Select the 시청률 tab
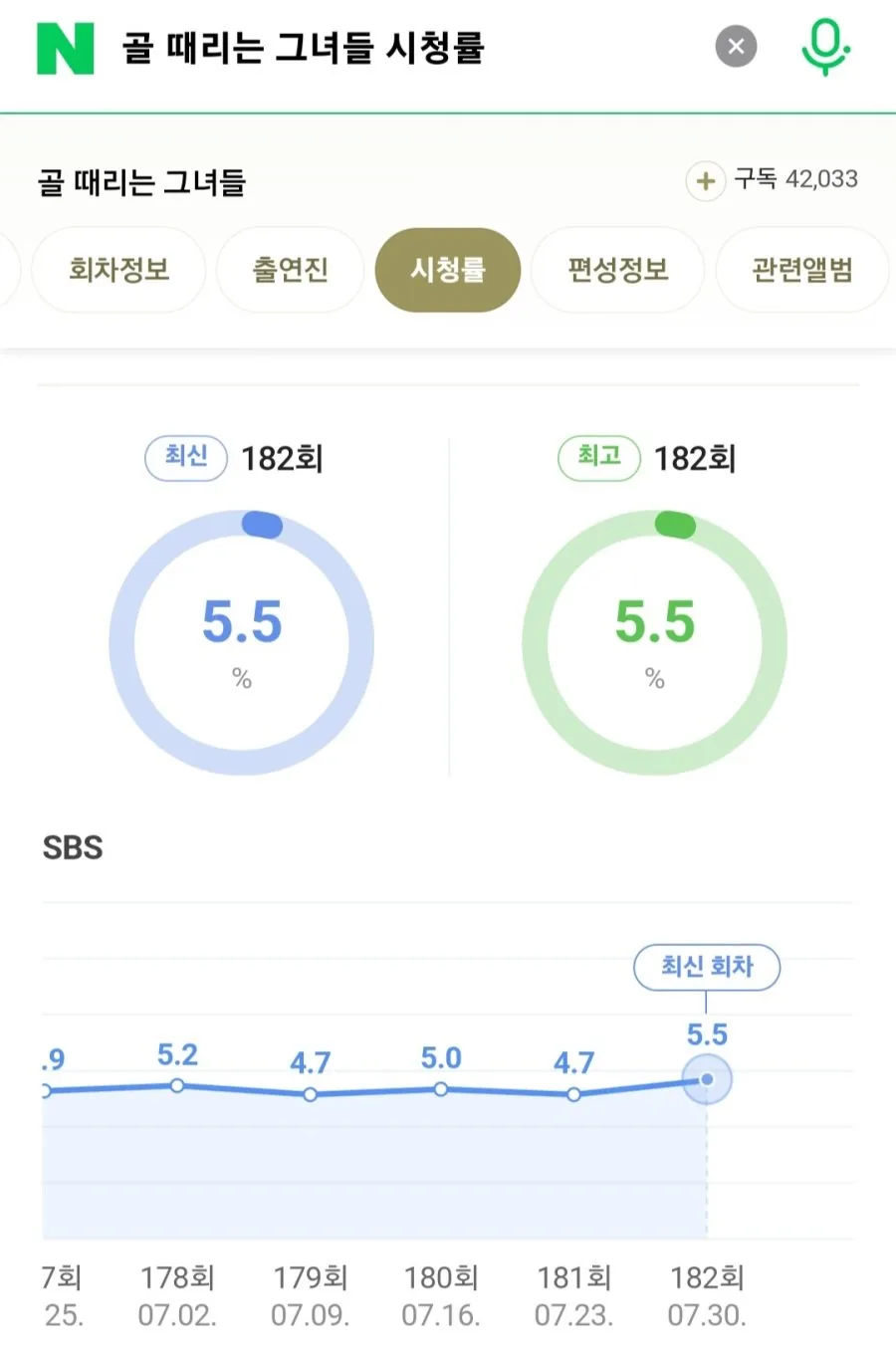This screenshot has width=896, height=1360. 448,270
